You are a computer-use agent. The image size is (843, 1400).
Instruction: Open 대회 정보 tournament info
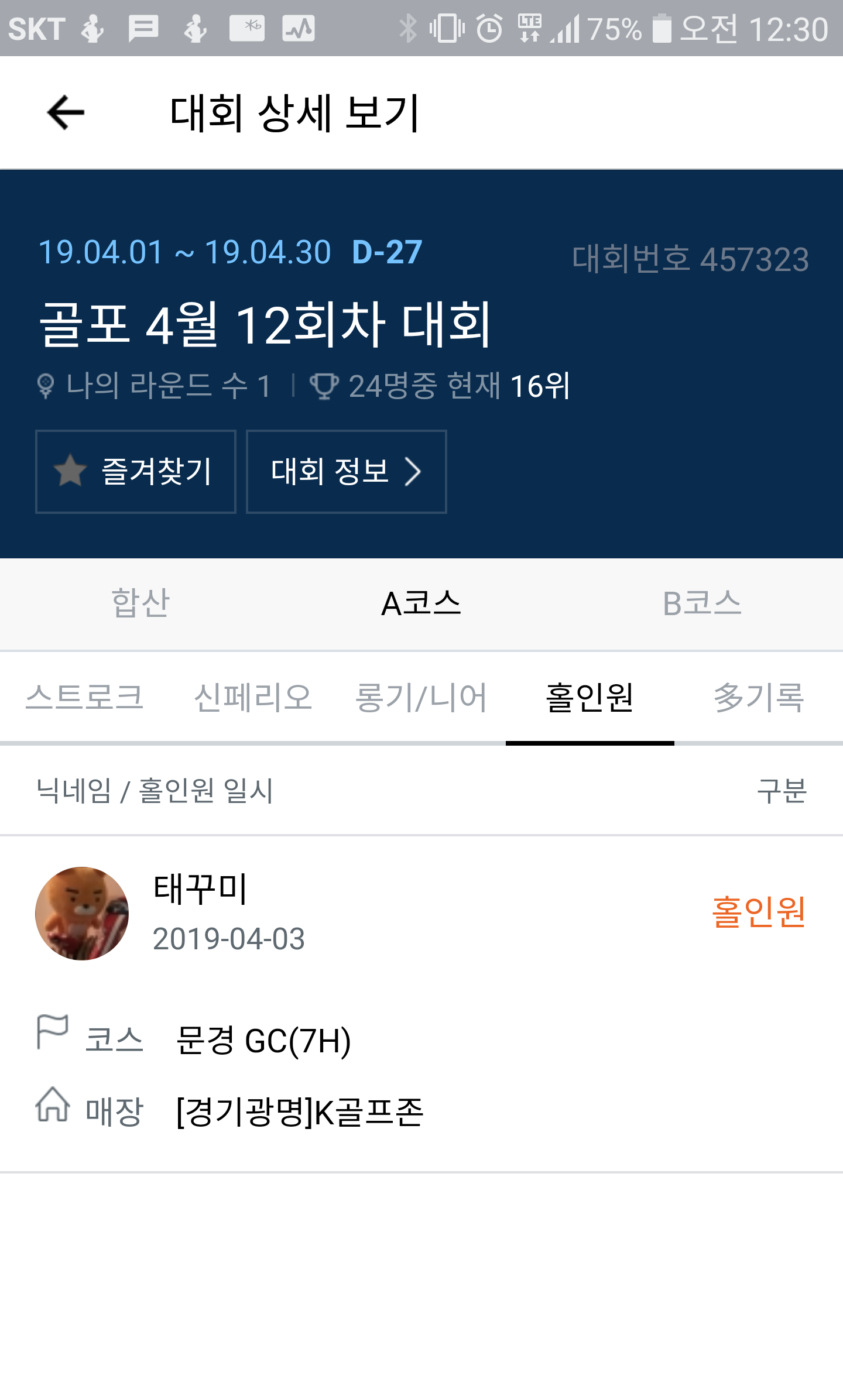tap(347, 472)
